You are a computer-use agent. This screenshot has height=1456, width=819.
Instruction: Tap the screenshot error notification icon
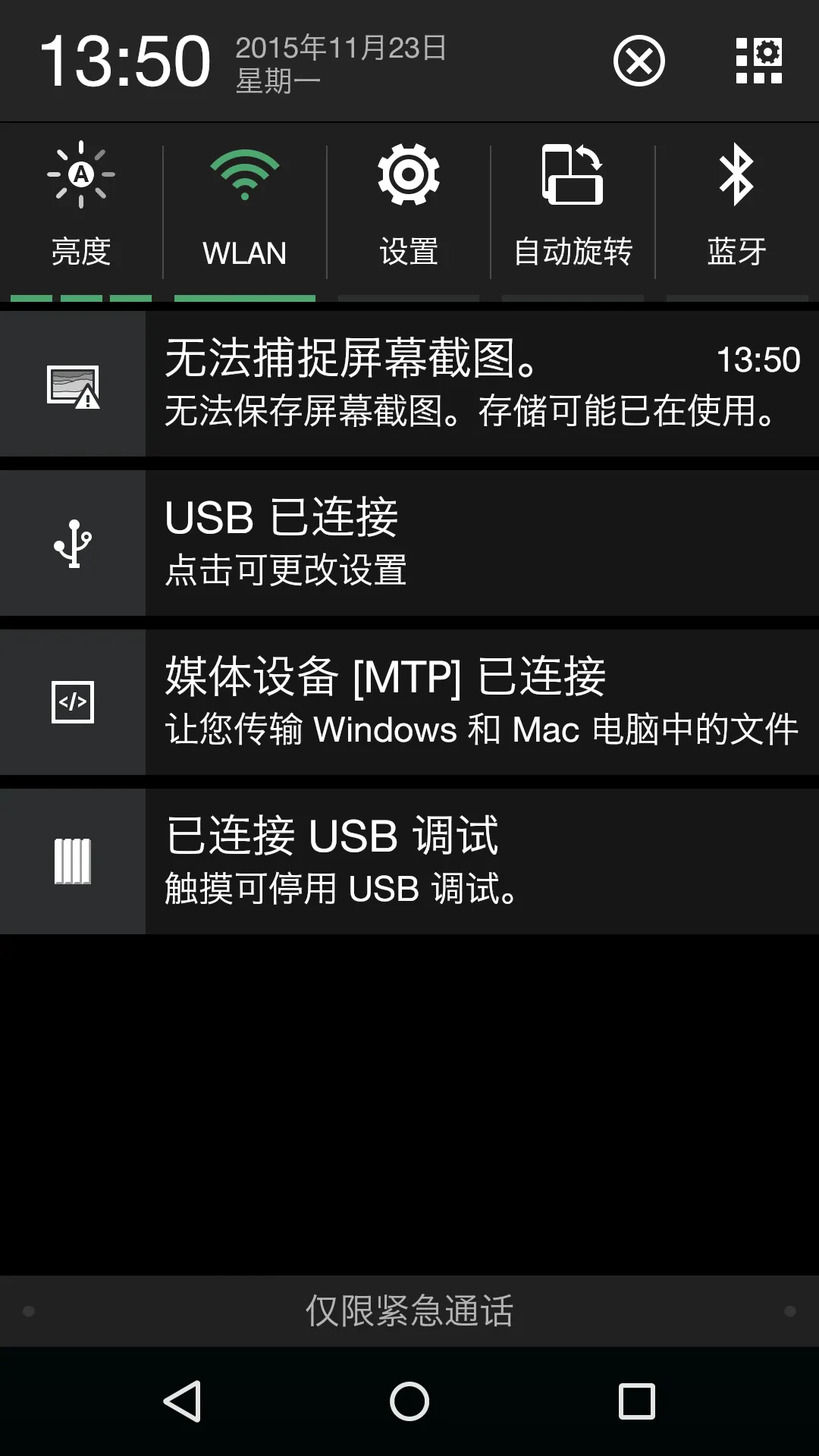(x=73, y=385)
